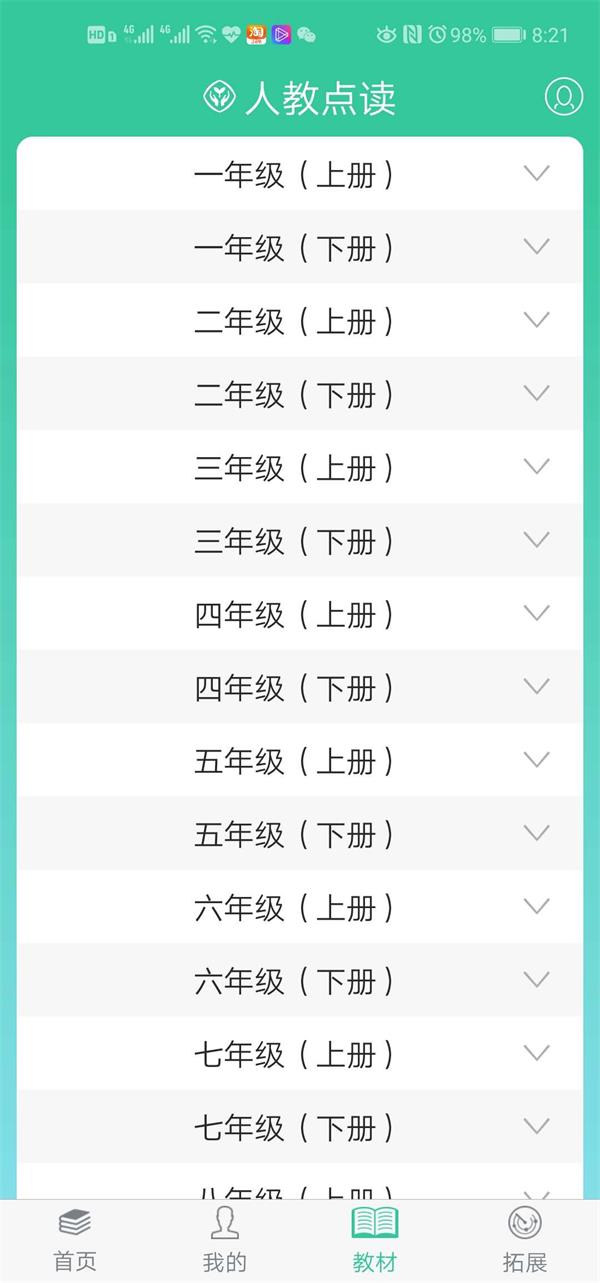The image size is (600, 1283).
Task: Select the 教材 tab
Action: tap(375, 1240)
